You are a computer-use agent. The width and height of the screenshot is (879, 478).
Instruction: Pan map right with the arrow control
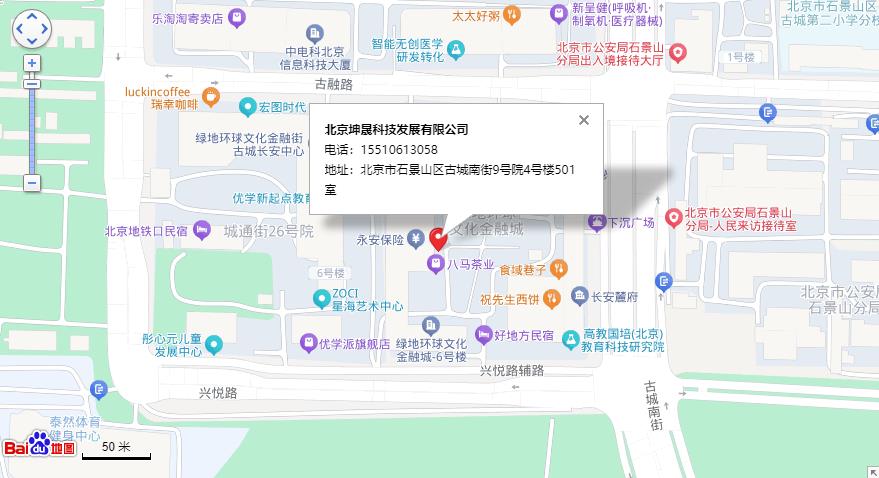[x=44, y=29]
